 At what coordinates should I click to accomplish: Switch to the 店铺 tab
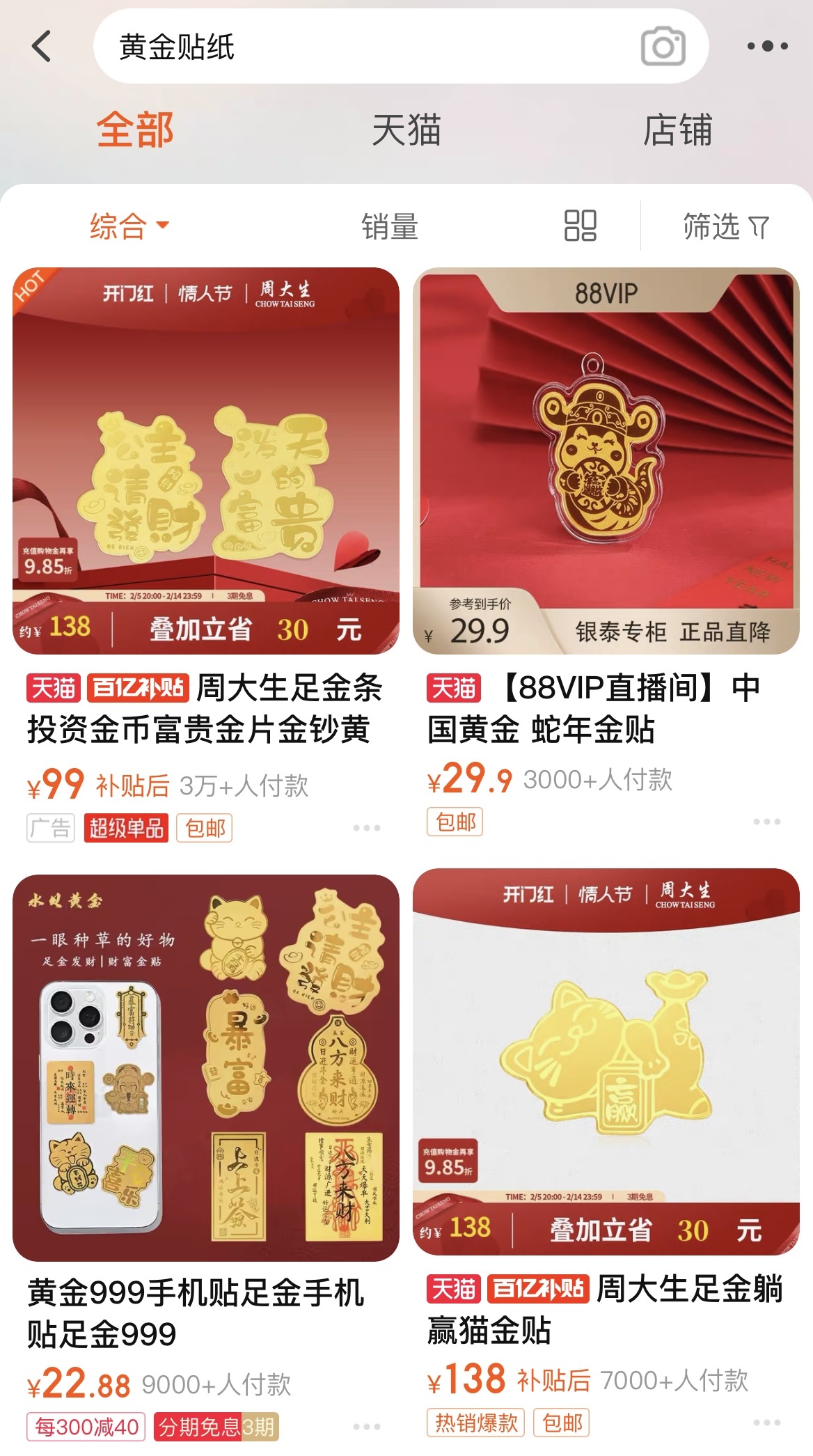pyautogui.click(x=677, y=130)
